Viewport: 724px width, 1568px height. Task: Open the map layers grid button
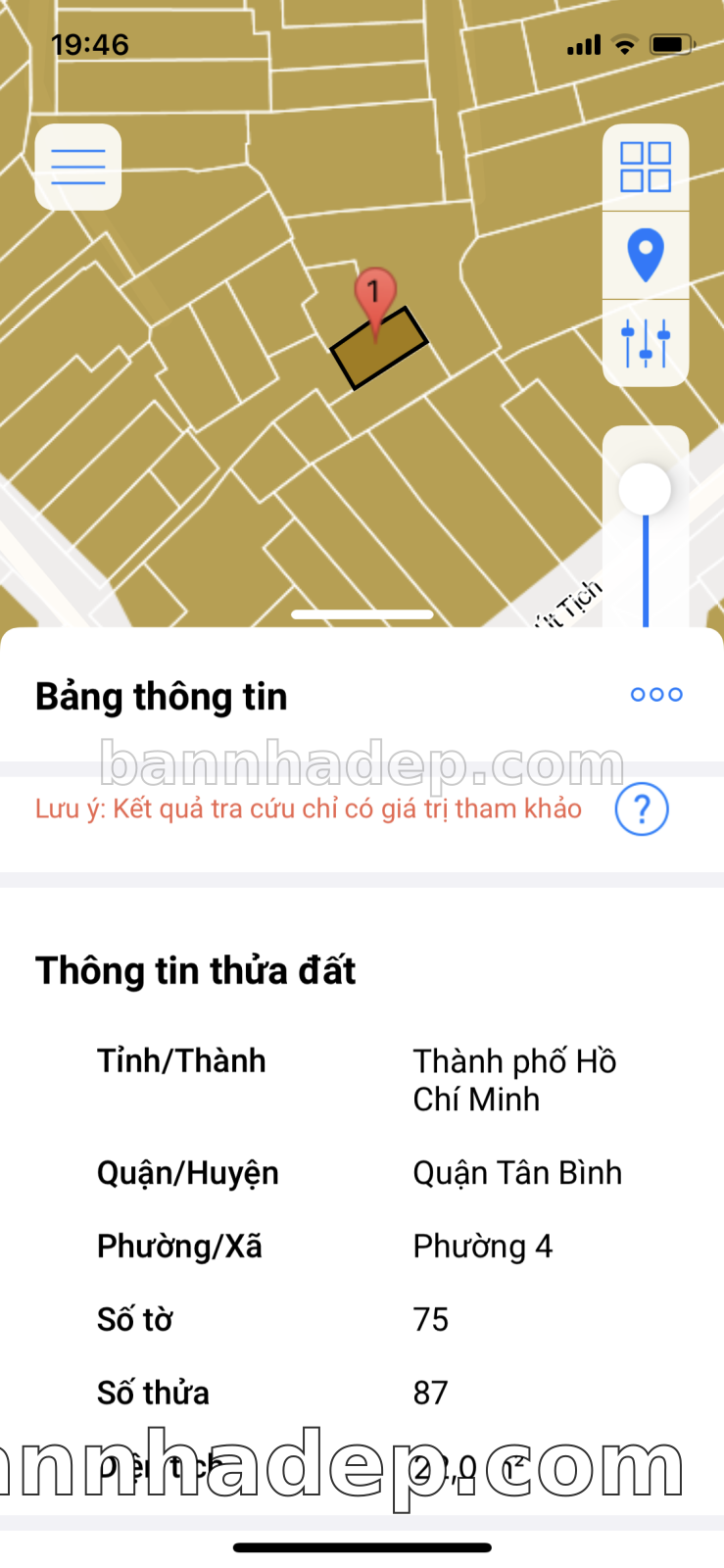click(646, 168)
